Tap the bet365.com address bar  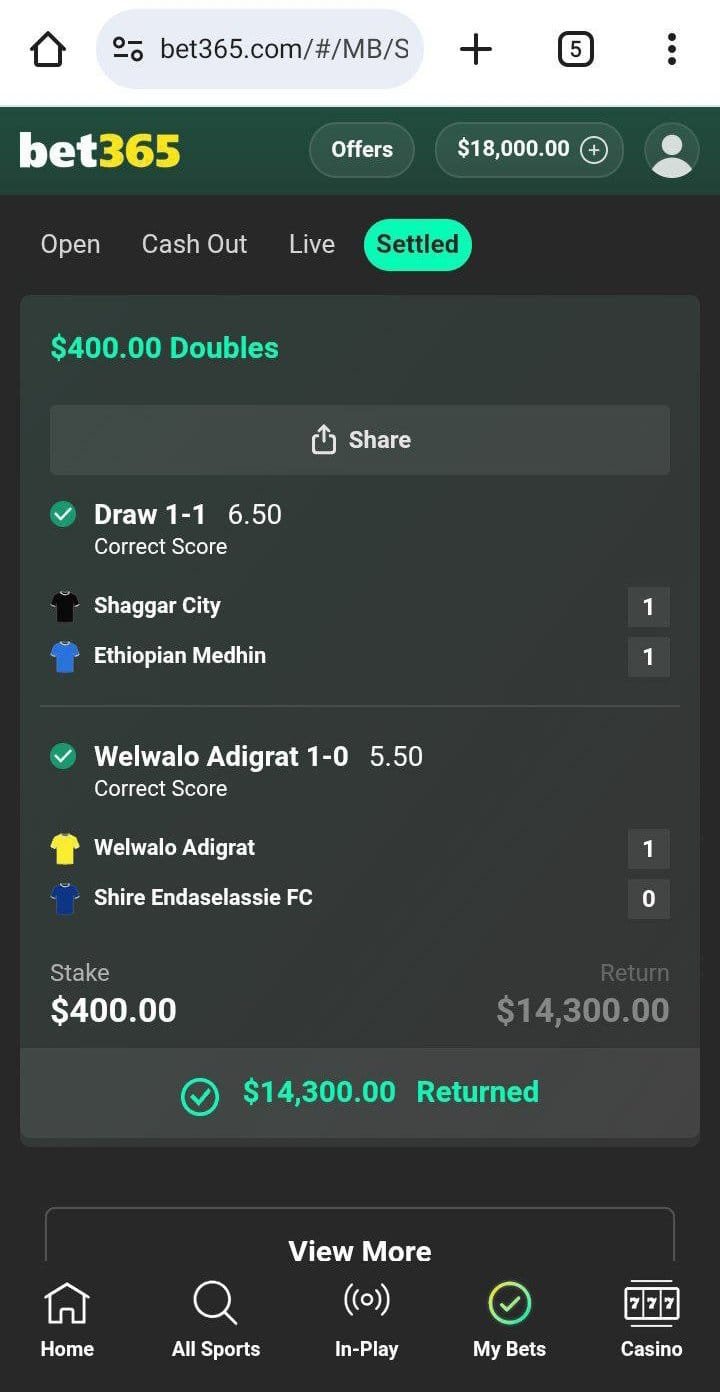(x=260, y=49)
